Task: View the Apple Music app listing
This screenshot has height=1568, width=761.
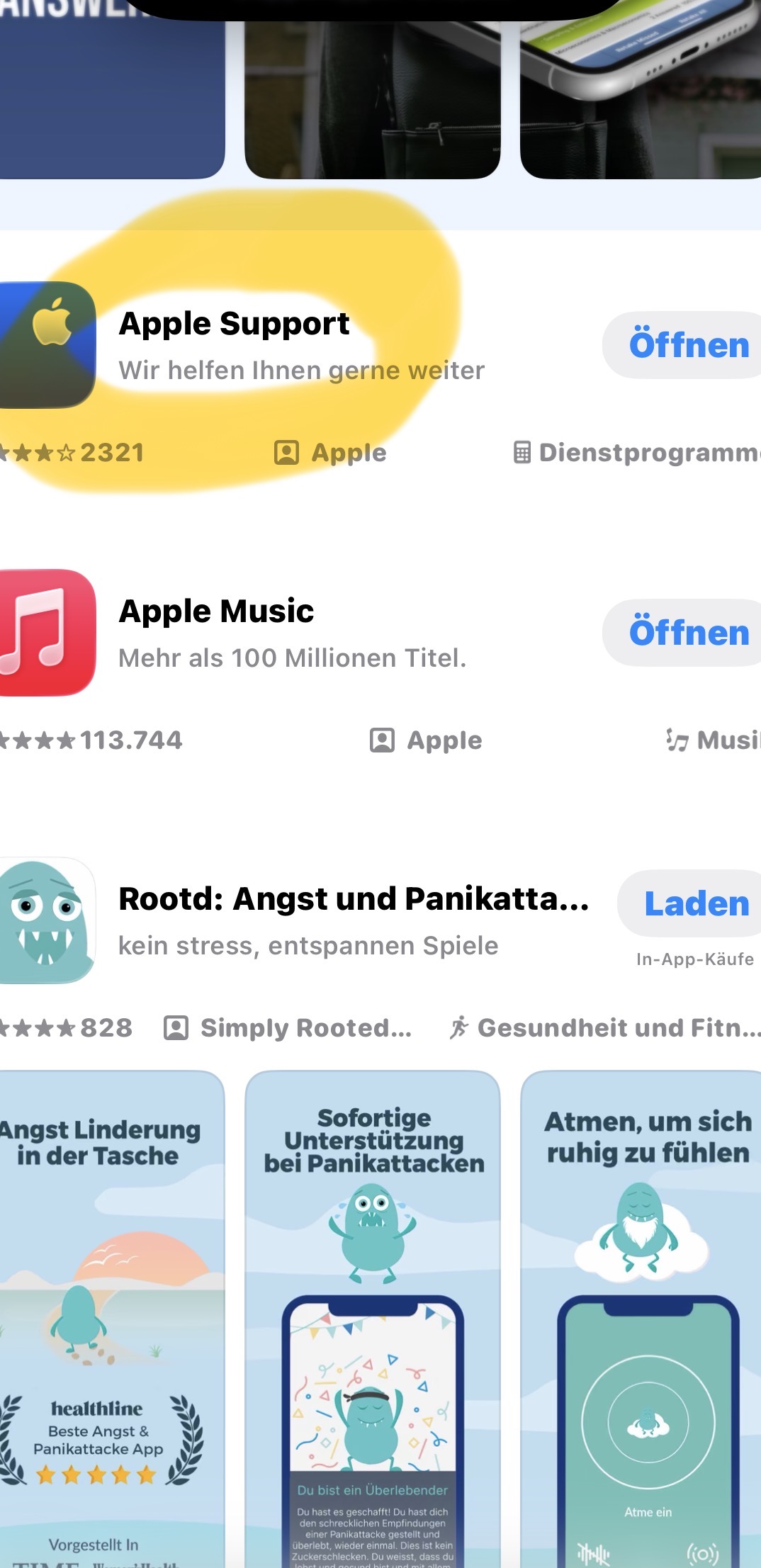Action: coord(216,611)
